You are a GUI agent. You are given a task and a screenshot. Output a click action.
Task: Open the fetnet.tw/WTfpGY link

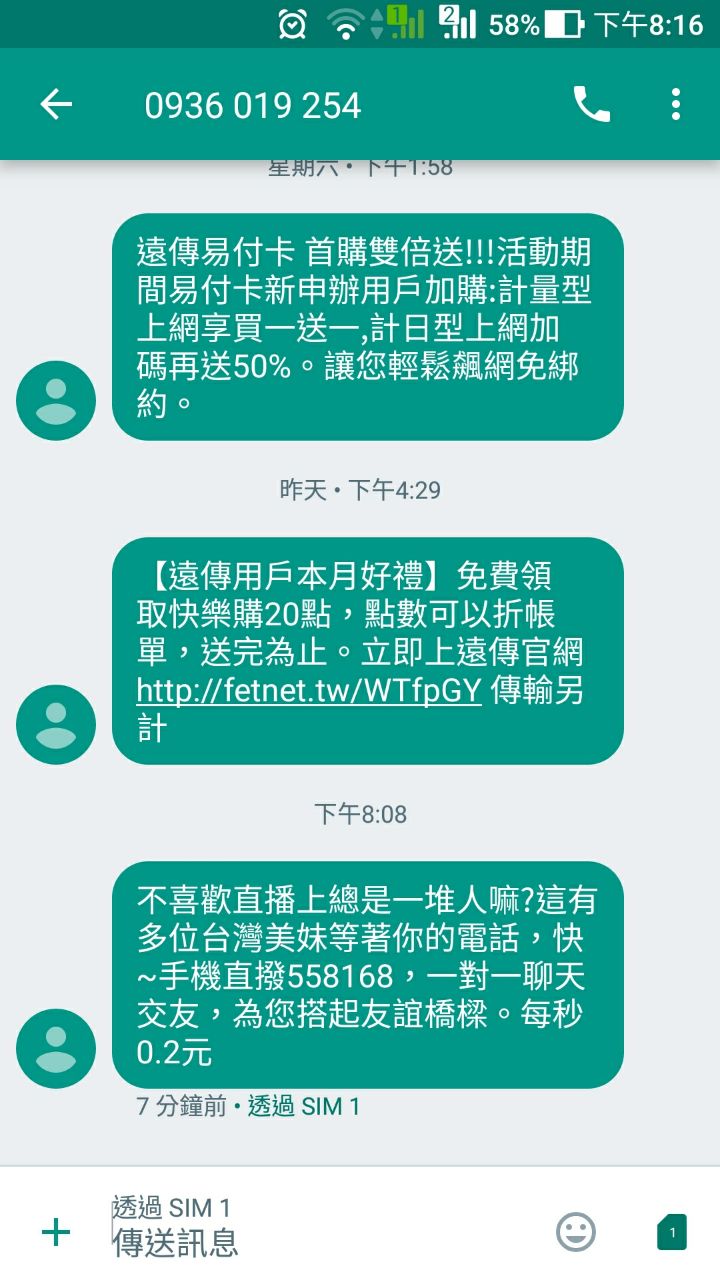[x=309, y=690]
